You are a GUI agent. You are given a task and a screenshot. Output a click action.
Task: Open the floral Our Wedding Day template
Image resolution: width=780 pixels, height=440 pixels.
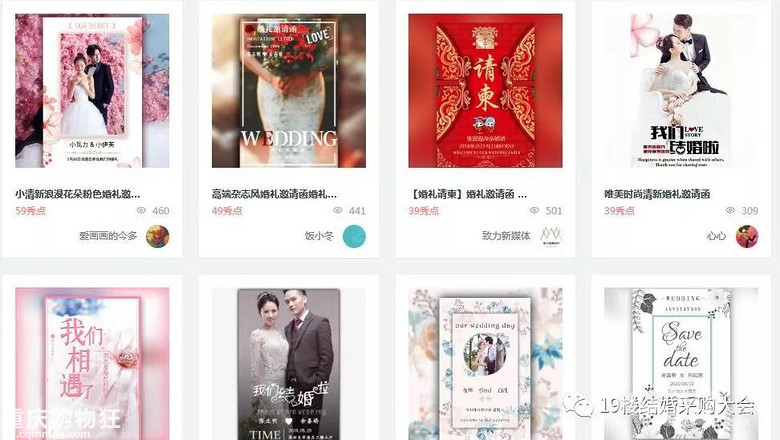click(485, 363)
